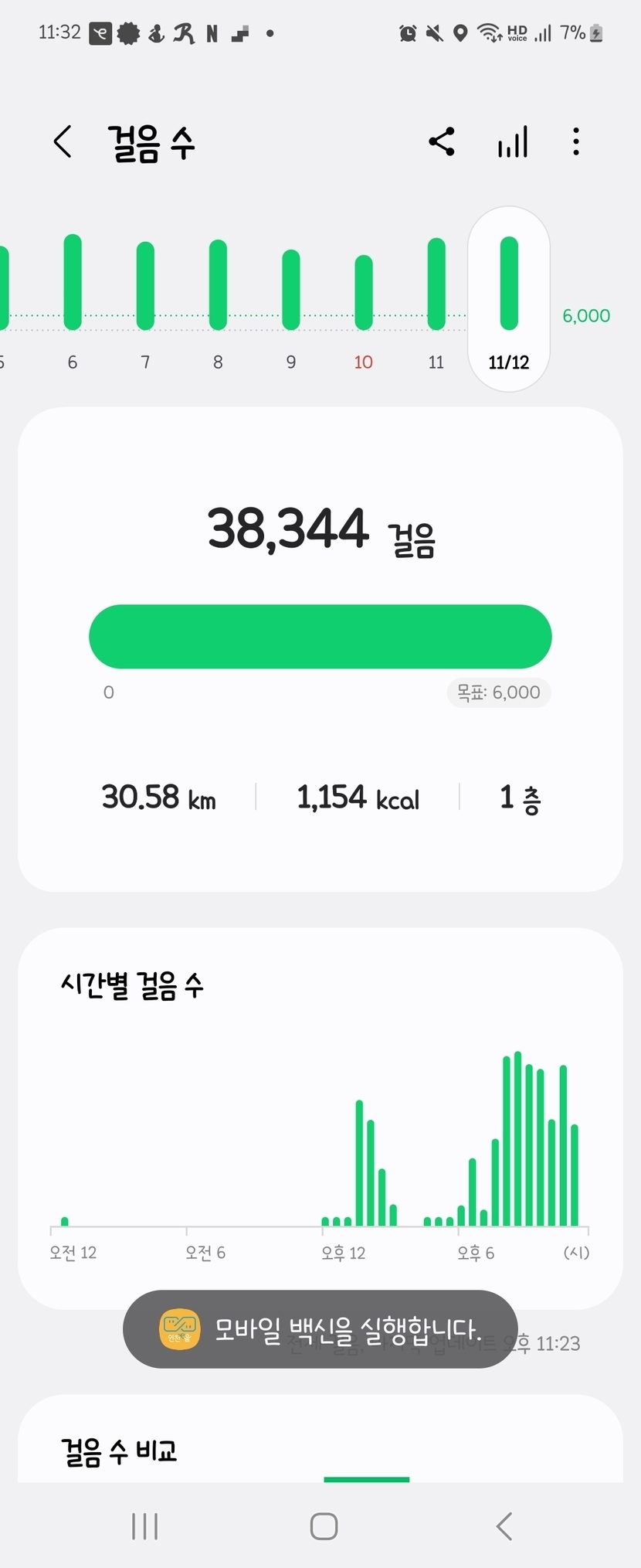This screenshot has height=1568, width=641.
Task: Open the recent apps view
Action: [x=144, y=1526]
